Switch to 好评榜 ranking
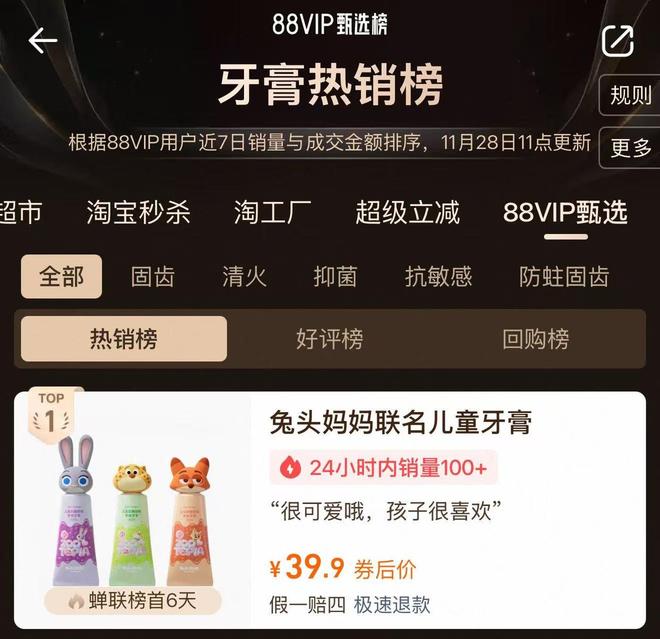This screenshot has height=639, width=660. pos(329,339)
